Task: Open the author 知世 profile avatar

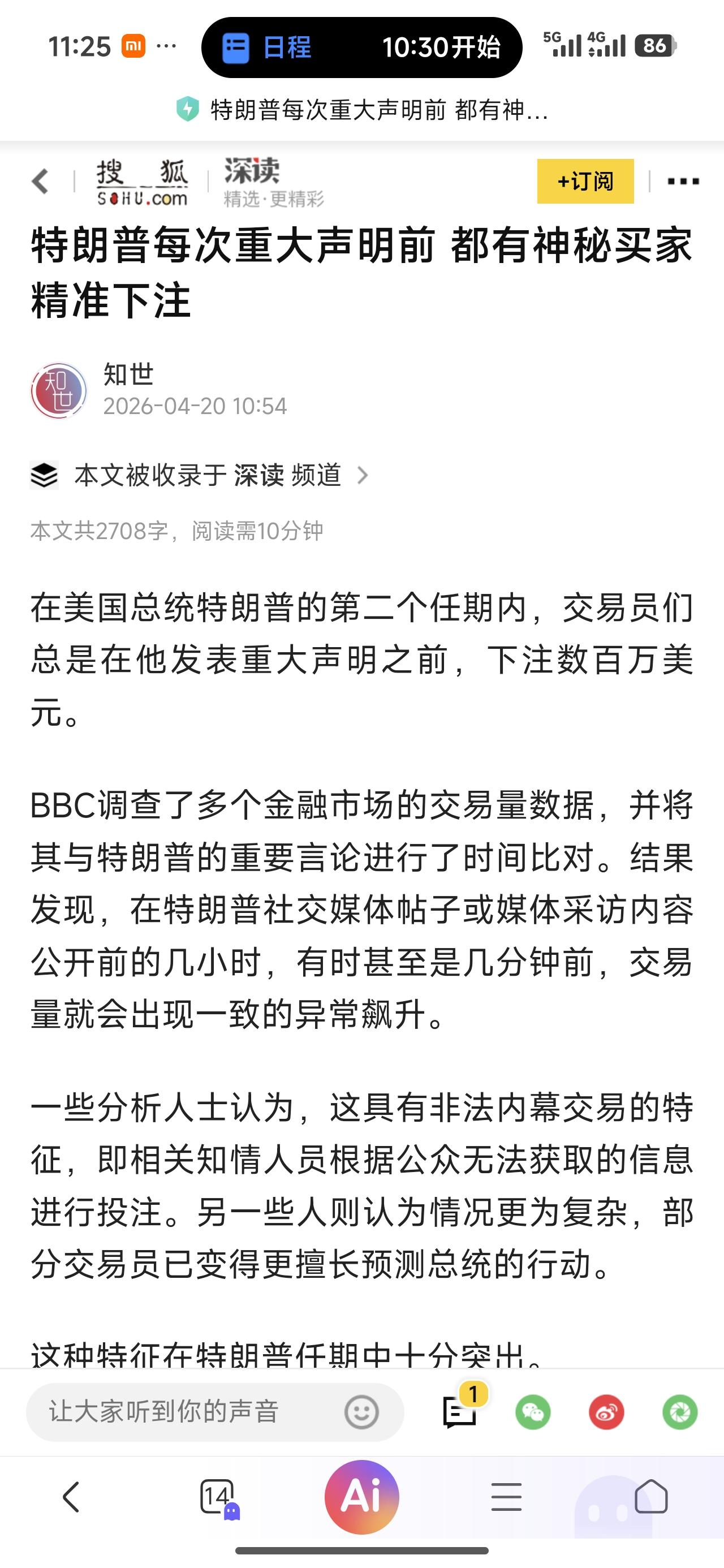Action: (x=59, y=391)
